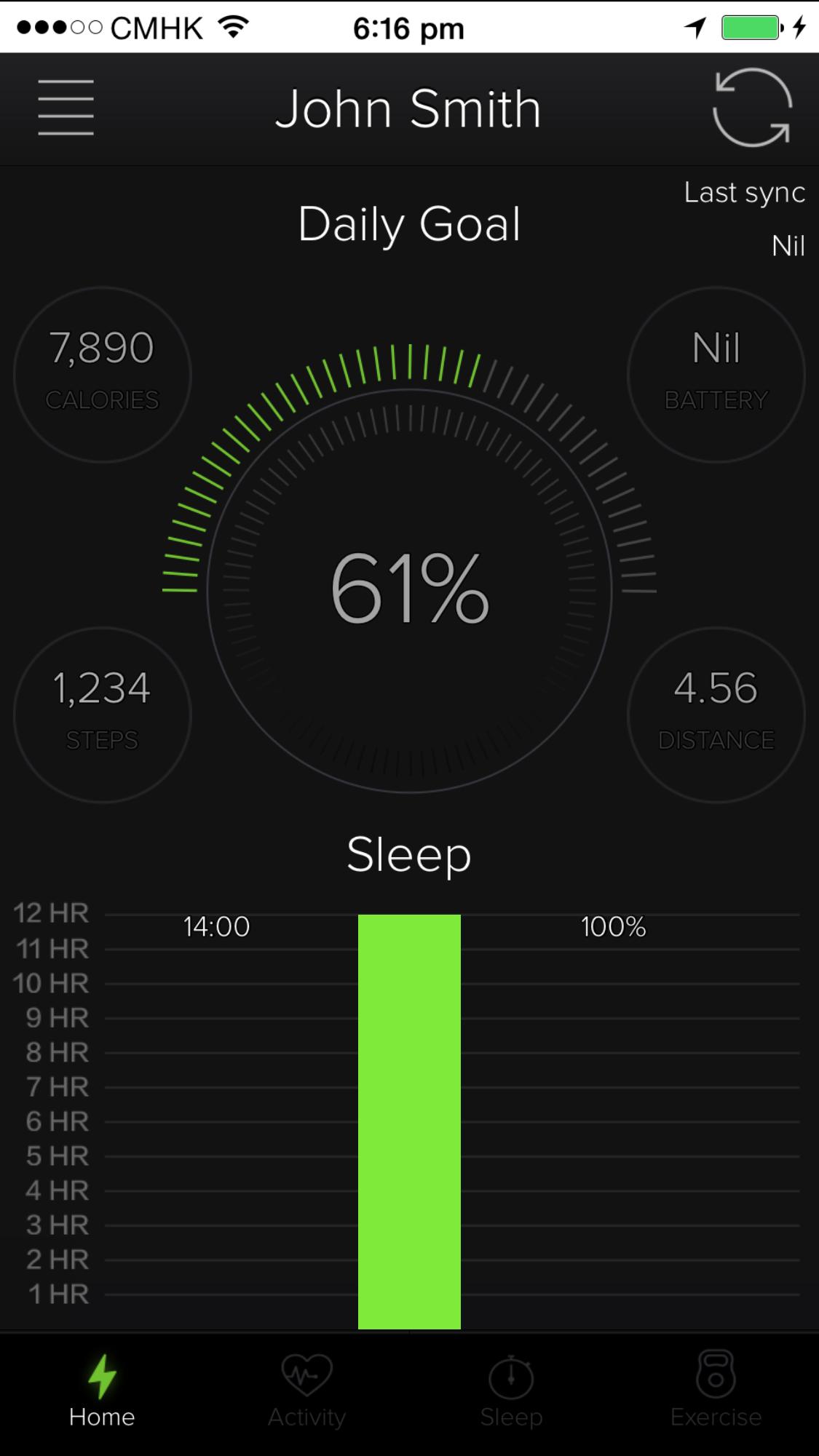This screenshot has height=1456, width=819.
Task: Open the hamburger menu
Action: coord(66,108)
